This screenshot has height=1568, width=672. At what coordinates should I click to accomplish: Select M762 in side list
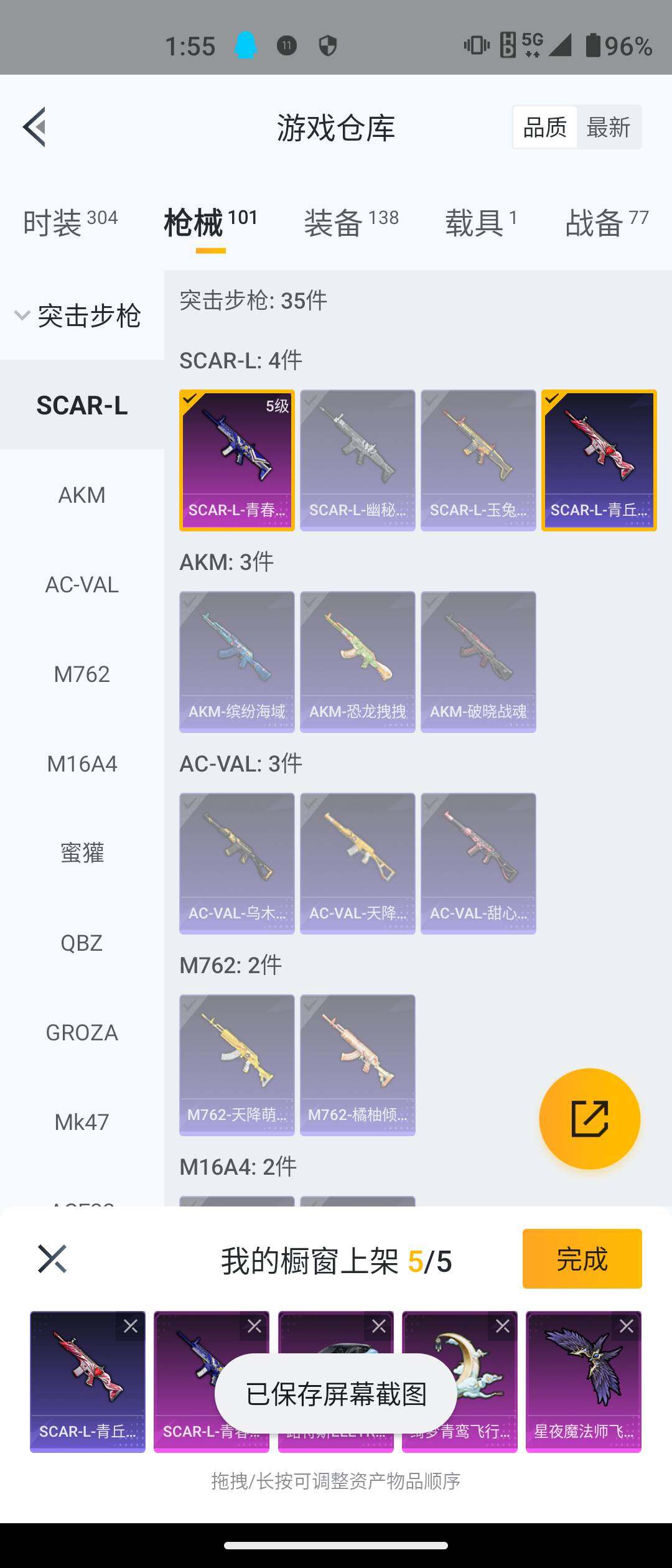[82, 674]
